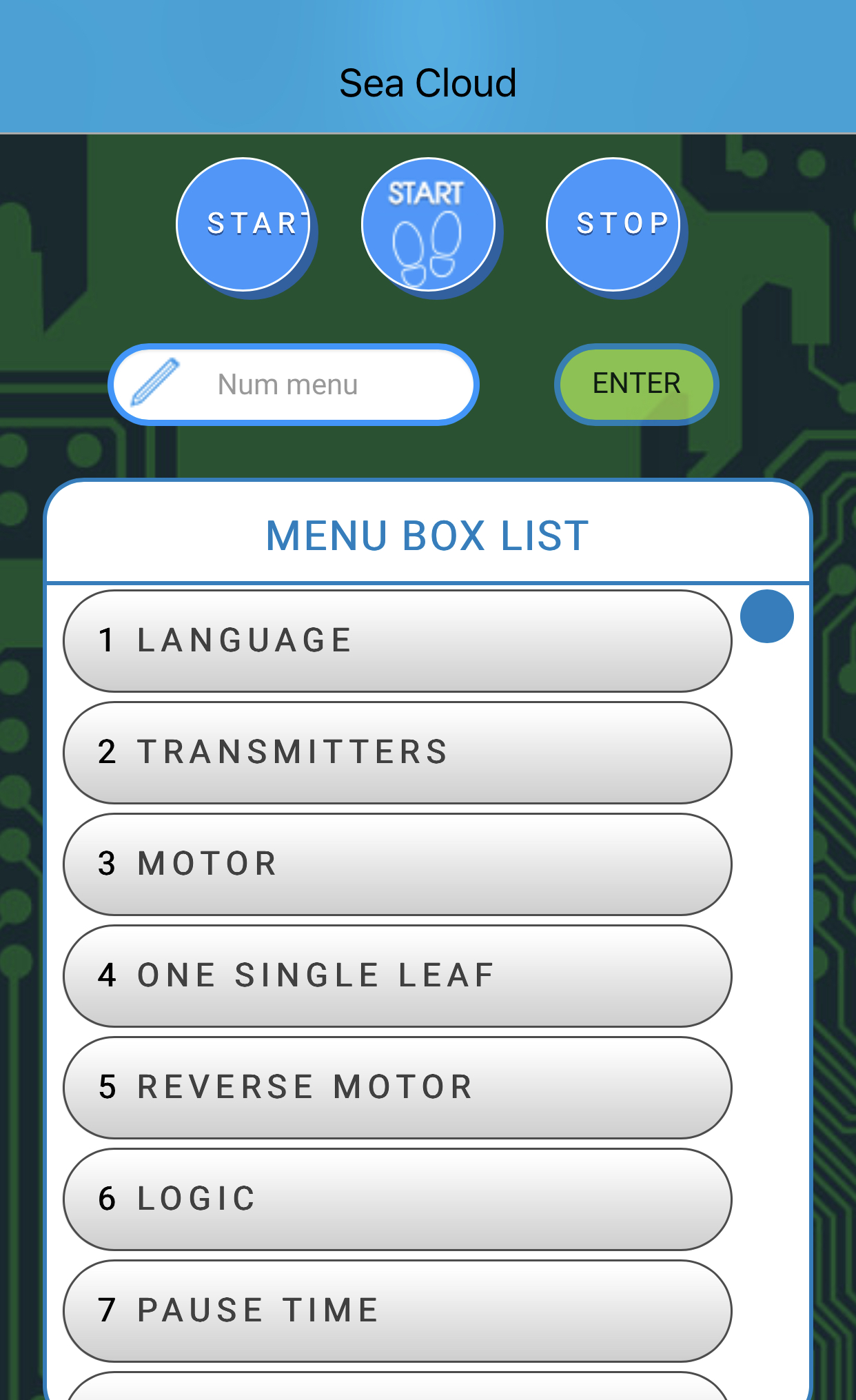
Task: Tap the STOP button
Action: click(613, 225)
